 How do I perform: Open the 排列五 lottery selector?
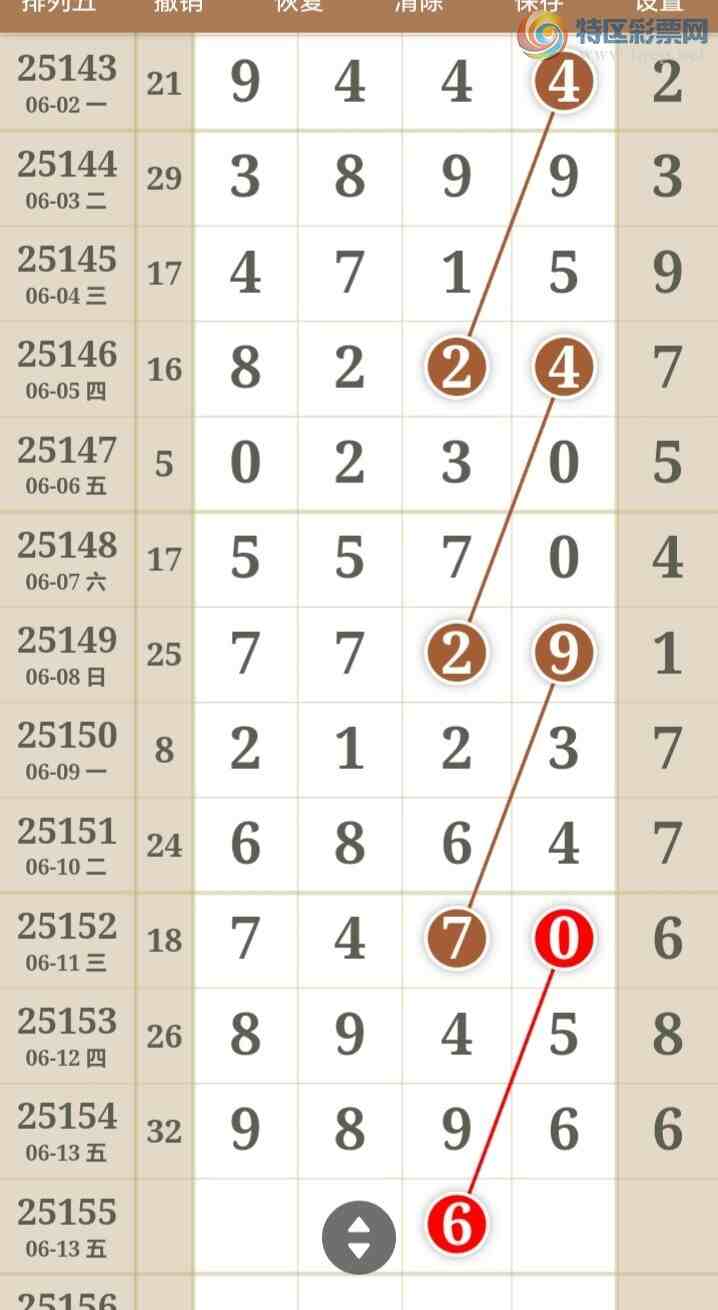coord(57,6)
